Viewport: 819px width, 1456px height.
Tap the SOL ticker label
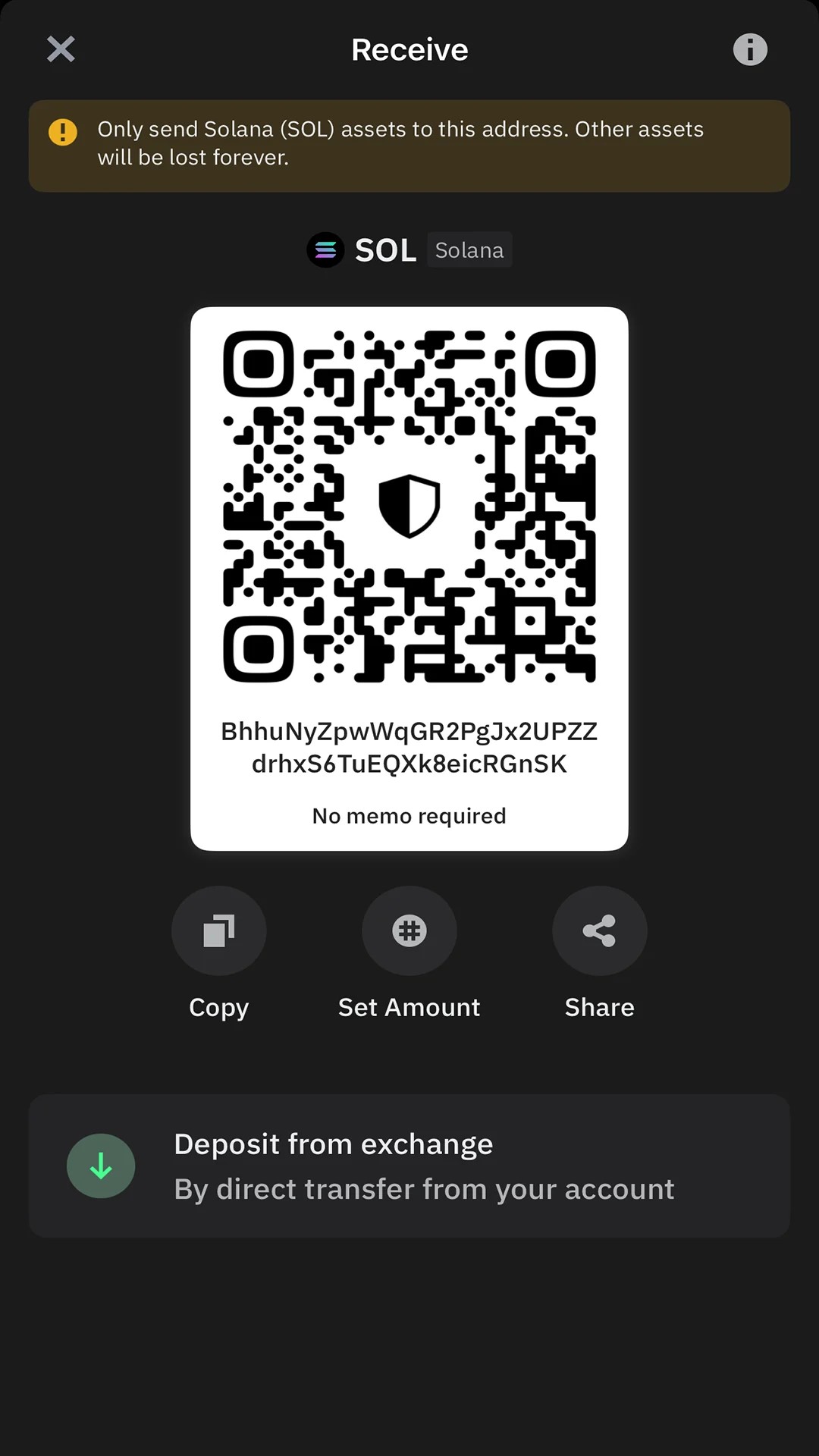[x=385, y=249]
